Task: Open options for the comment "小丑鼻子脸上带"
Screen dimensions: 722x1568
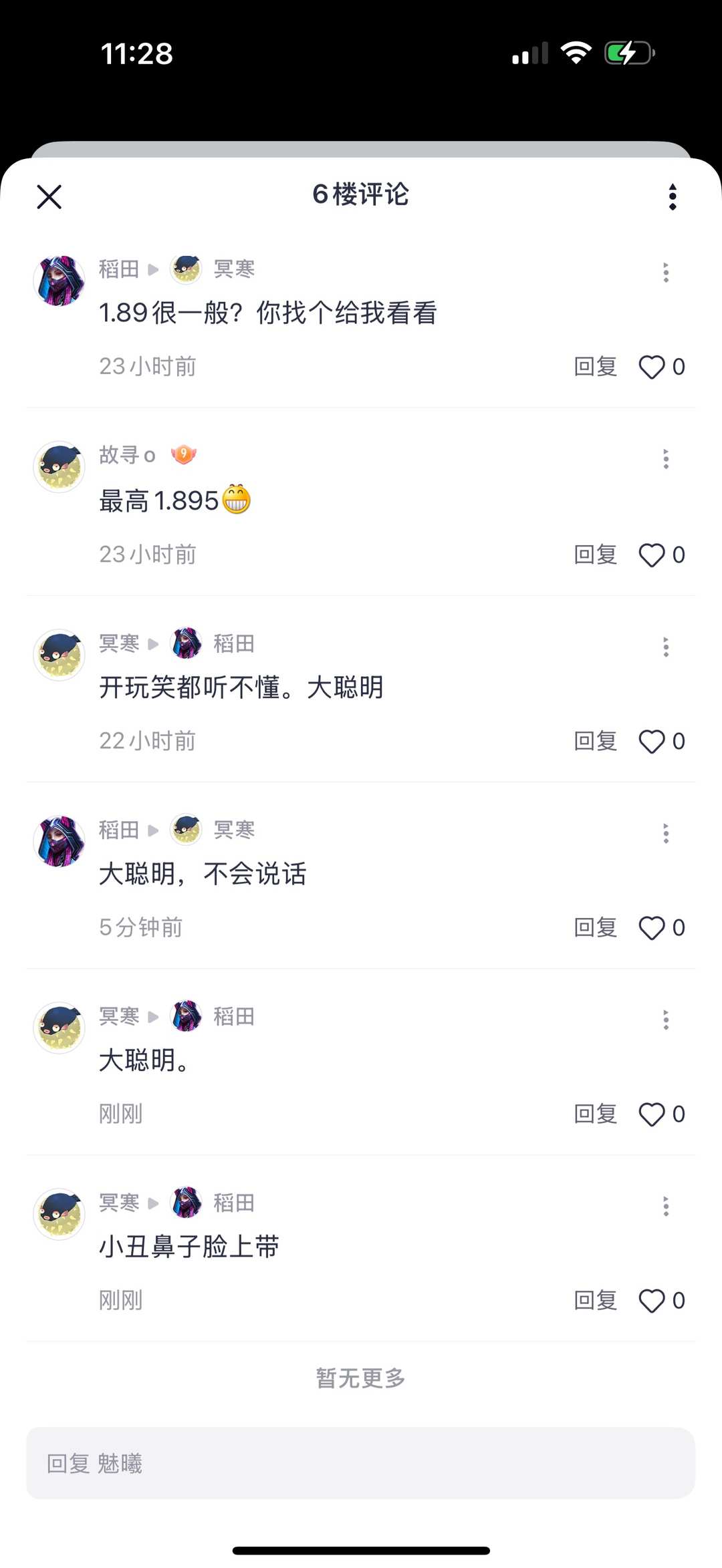Action: (666, 1206)
